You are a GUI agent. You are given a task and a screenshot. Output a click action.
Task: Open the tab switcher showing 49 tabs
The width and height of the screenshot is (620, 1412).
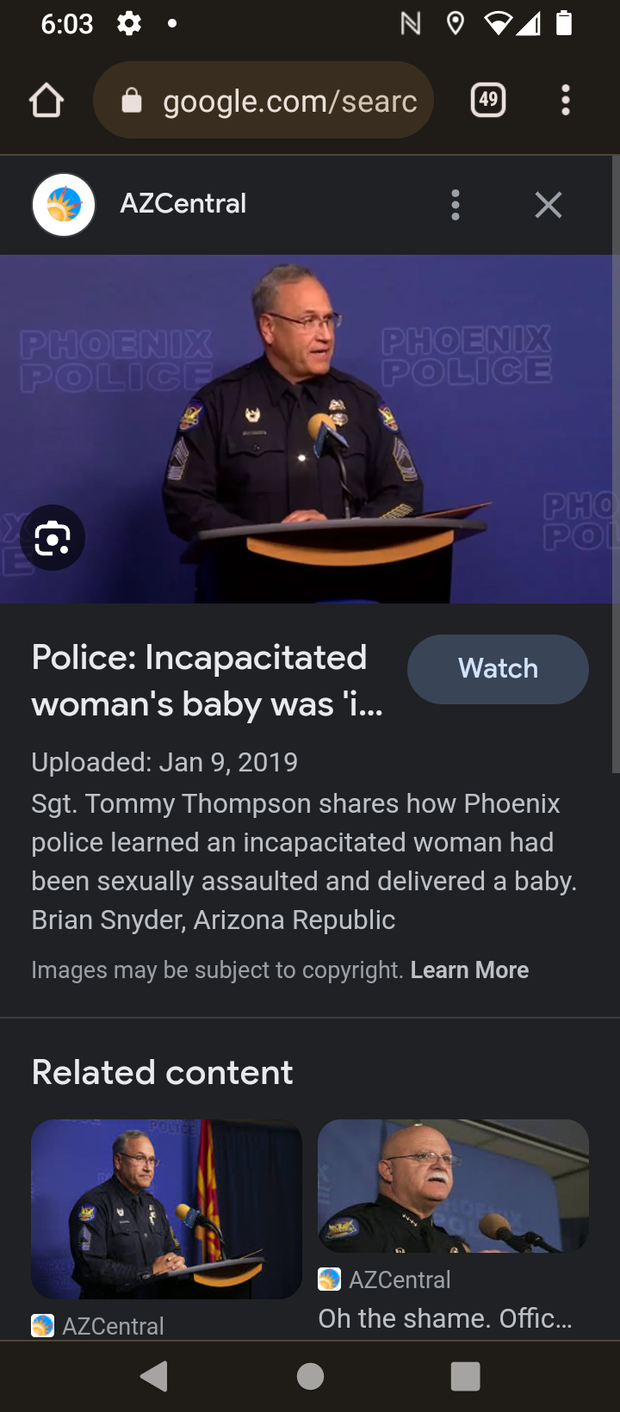coord(487,100)
